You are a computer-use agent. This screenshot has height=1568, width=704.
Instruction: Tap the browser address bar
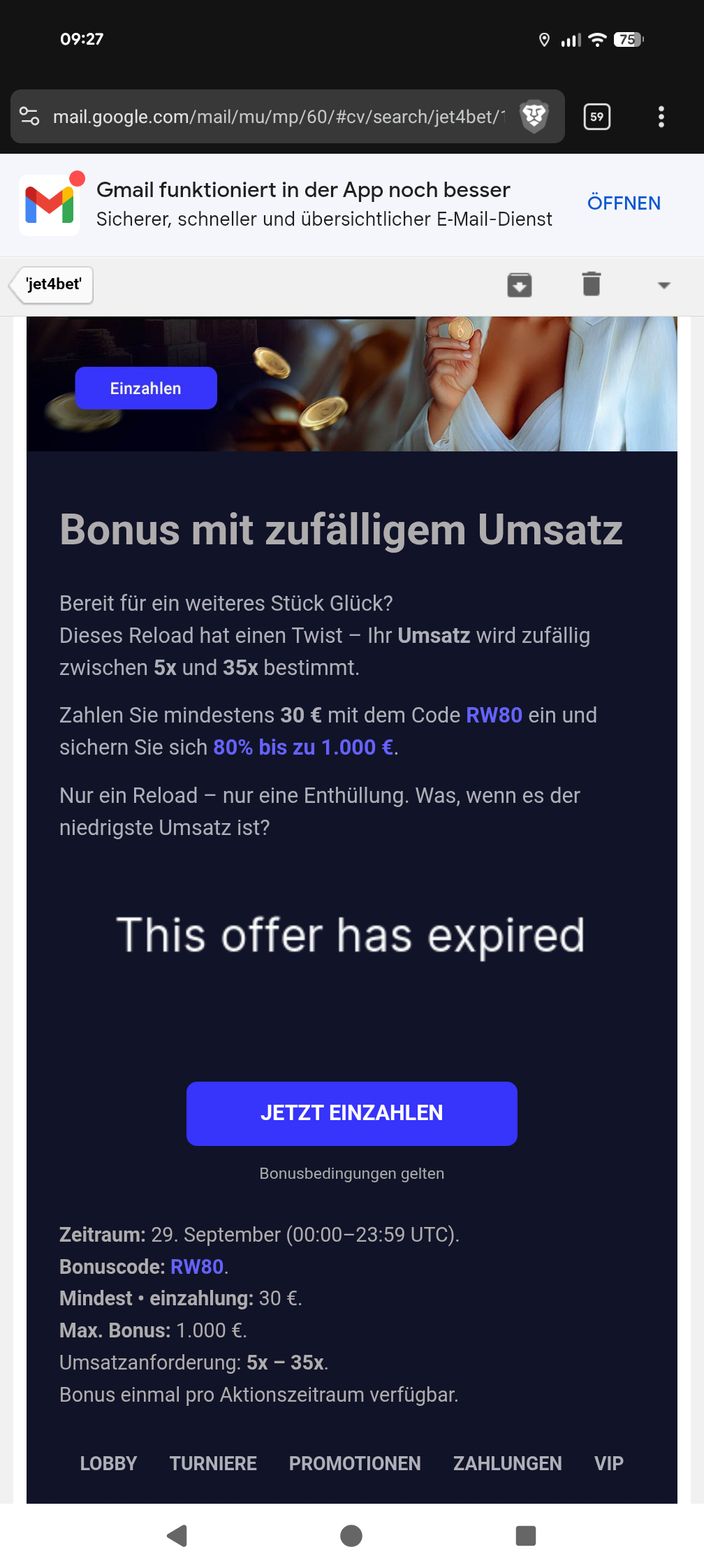pos(278,117)
